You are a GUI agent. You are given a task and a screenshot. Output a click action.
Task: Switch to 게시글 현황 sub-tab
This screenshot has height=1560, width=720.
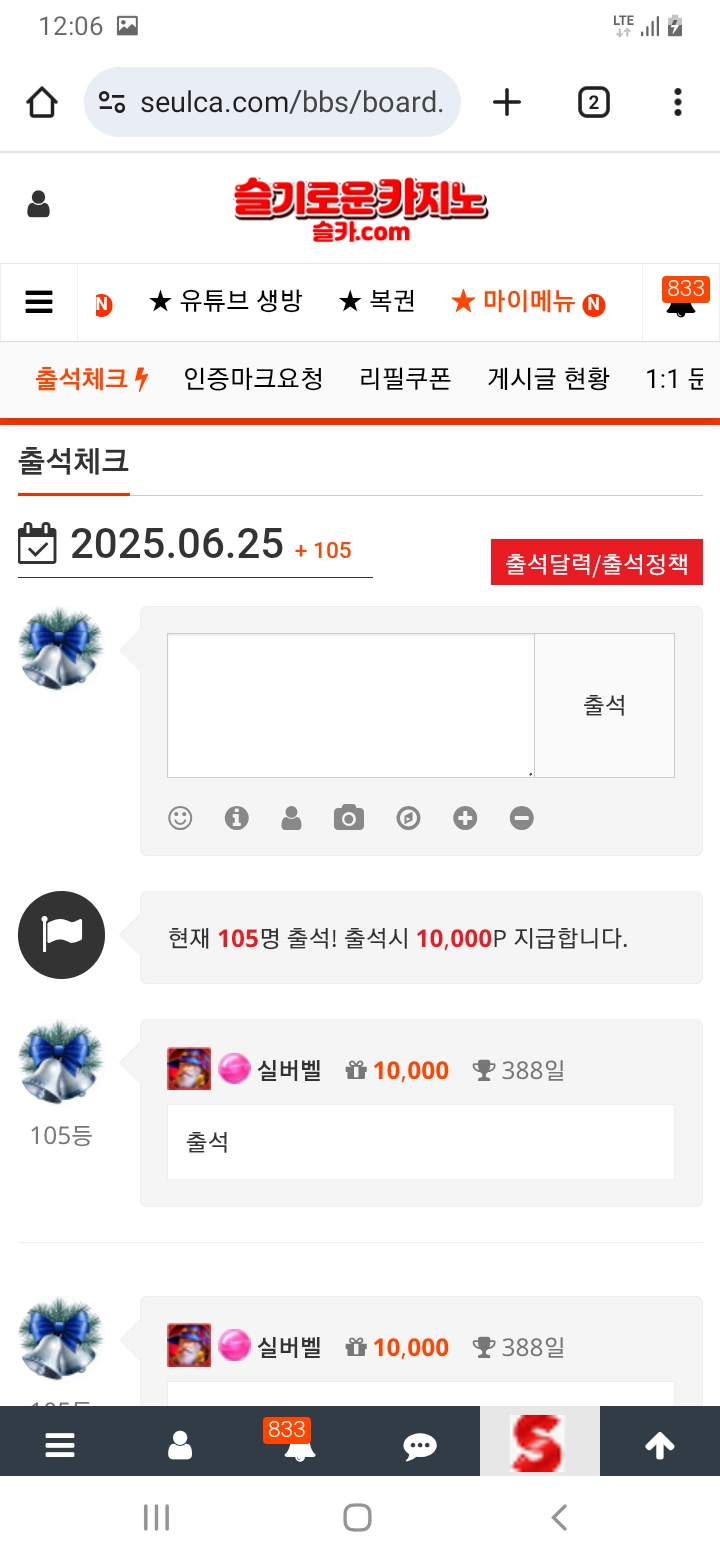coord(548,379)
